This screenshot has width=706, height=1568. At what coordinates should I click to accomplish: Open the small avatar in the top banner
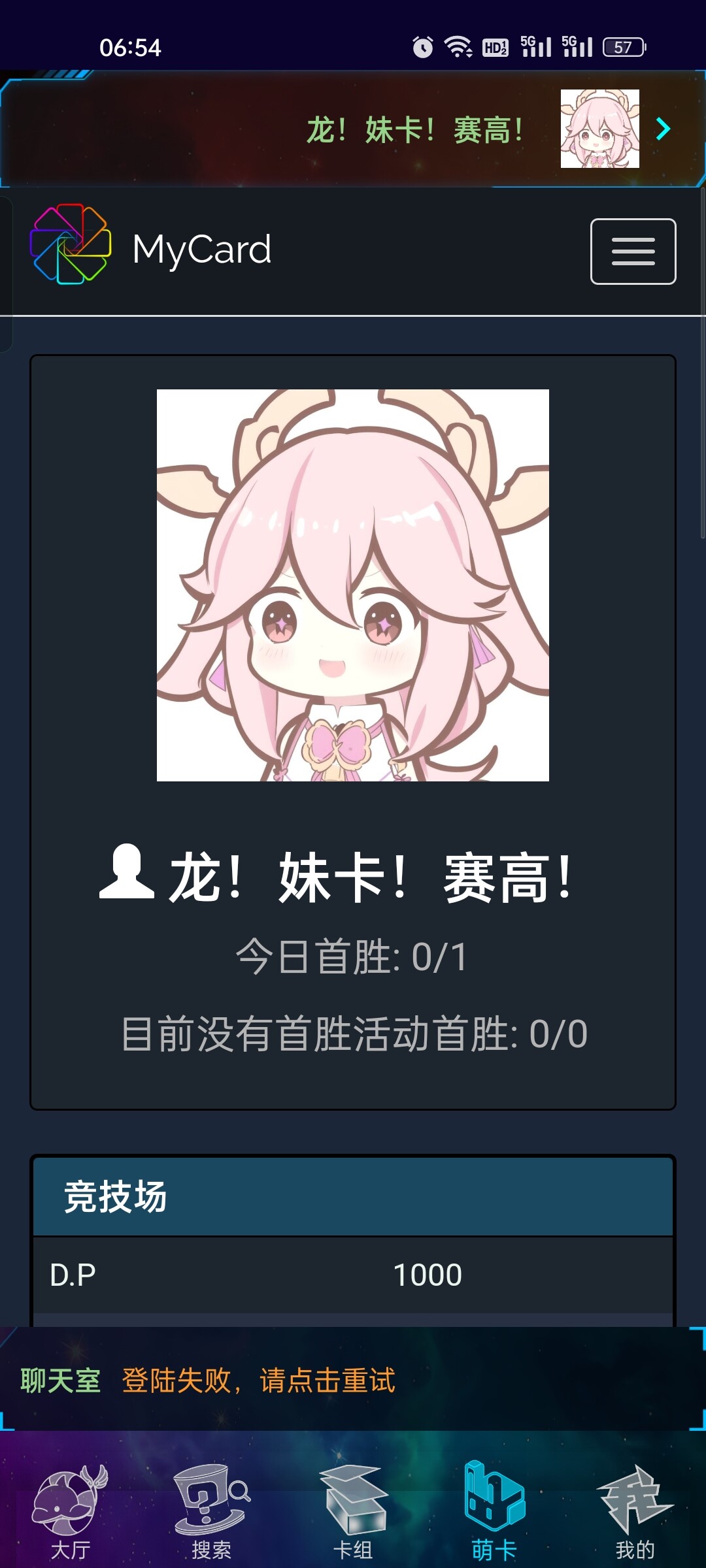click(x=599, y=129)
